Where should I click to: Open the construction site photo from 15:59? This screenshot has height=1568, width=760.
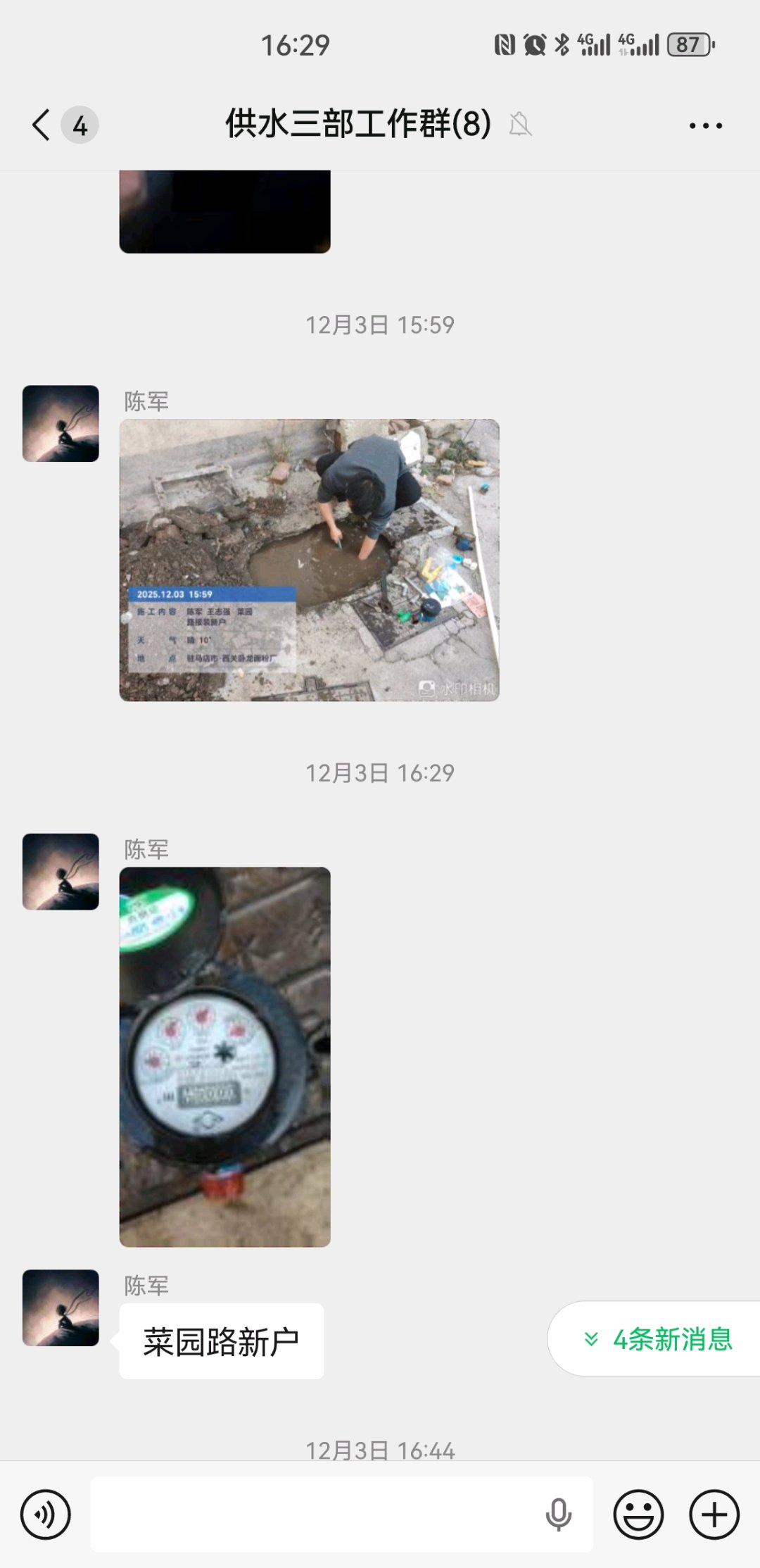tap(309, 560)
